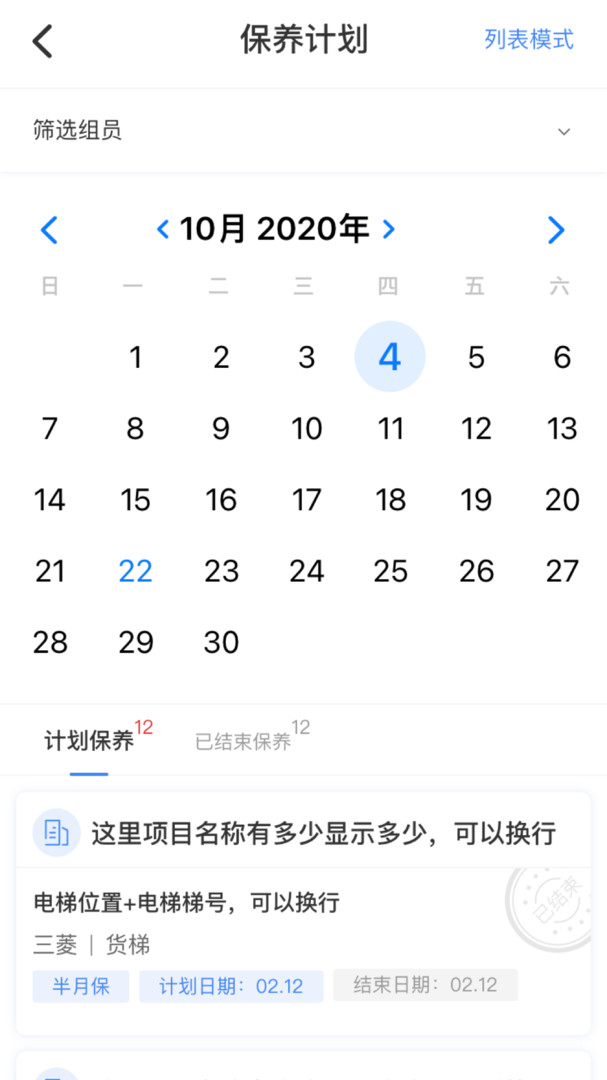Go to previous month beside 10月
This screenshot has height=1080, width=607.
click(163, 230)
